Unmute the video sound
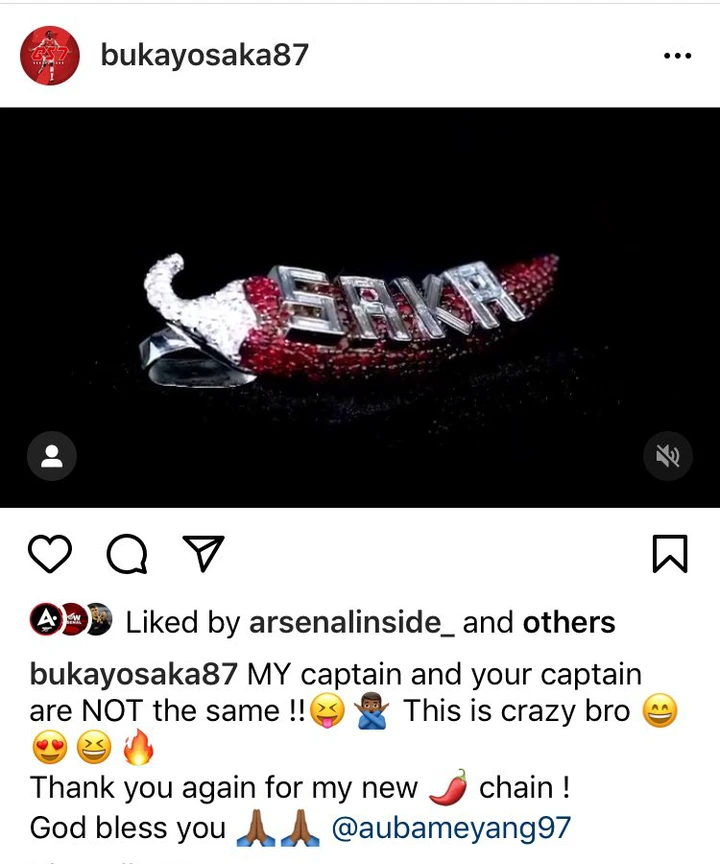720x864 pixels. (x=667, y=456)
